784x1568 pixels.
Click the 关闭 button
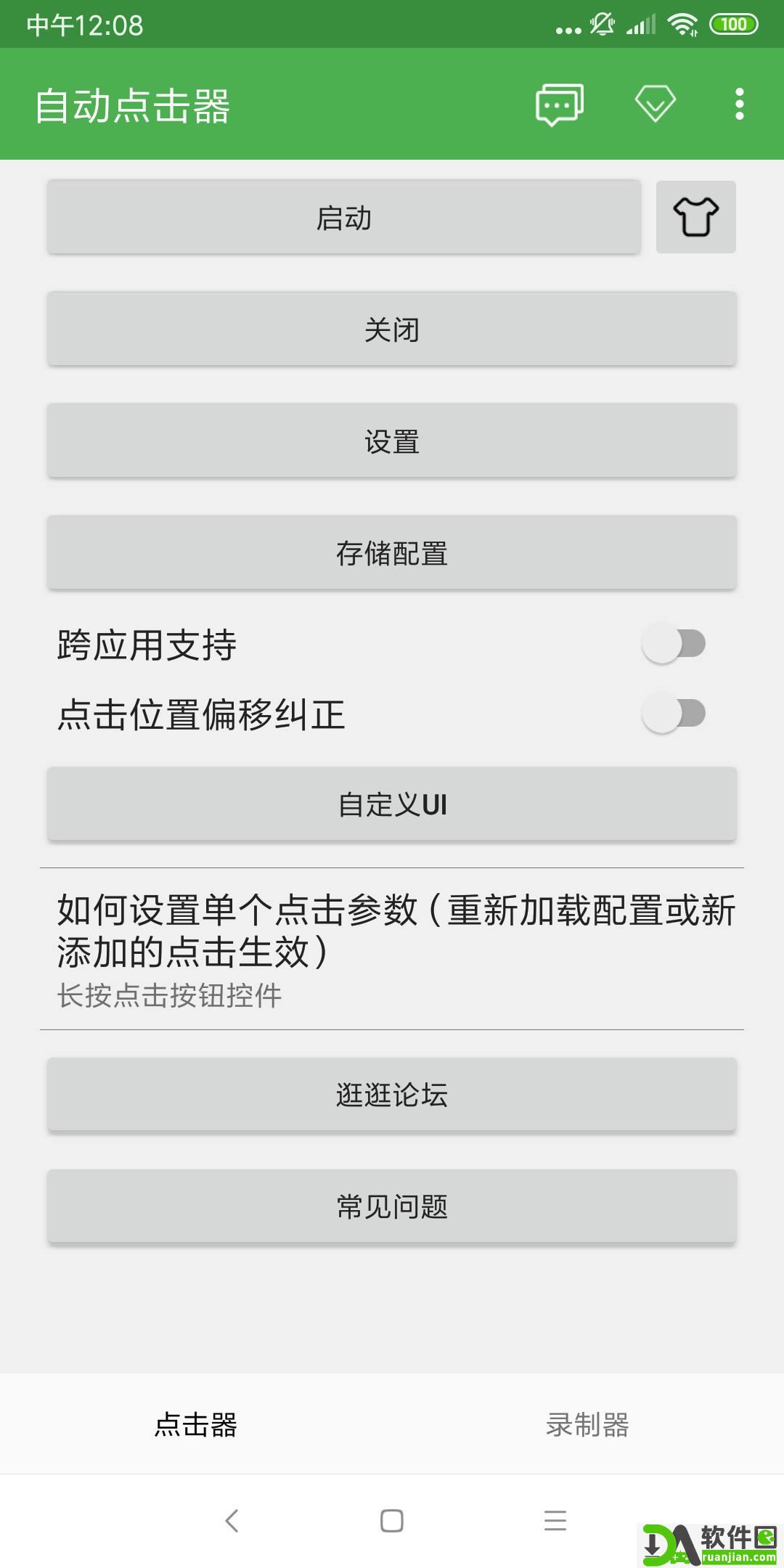[392, 329]
